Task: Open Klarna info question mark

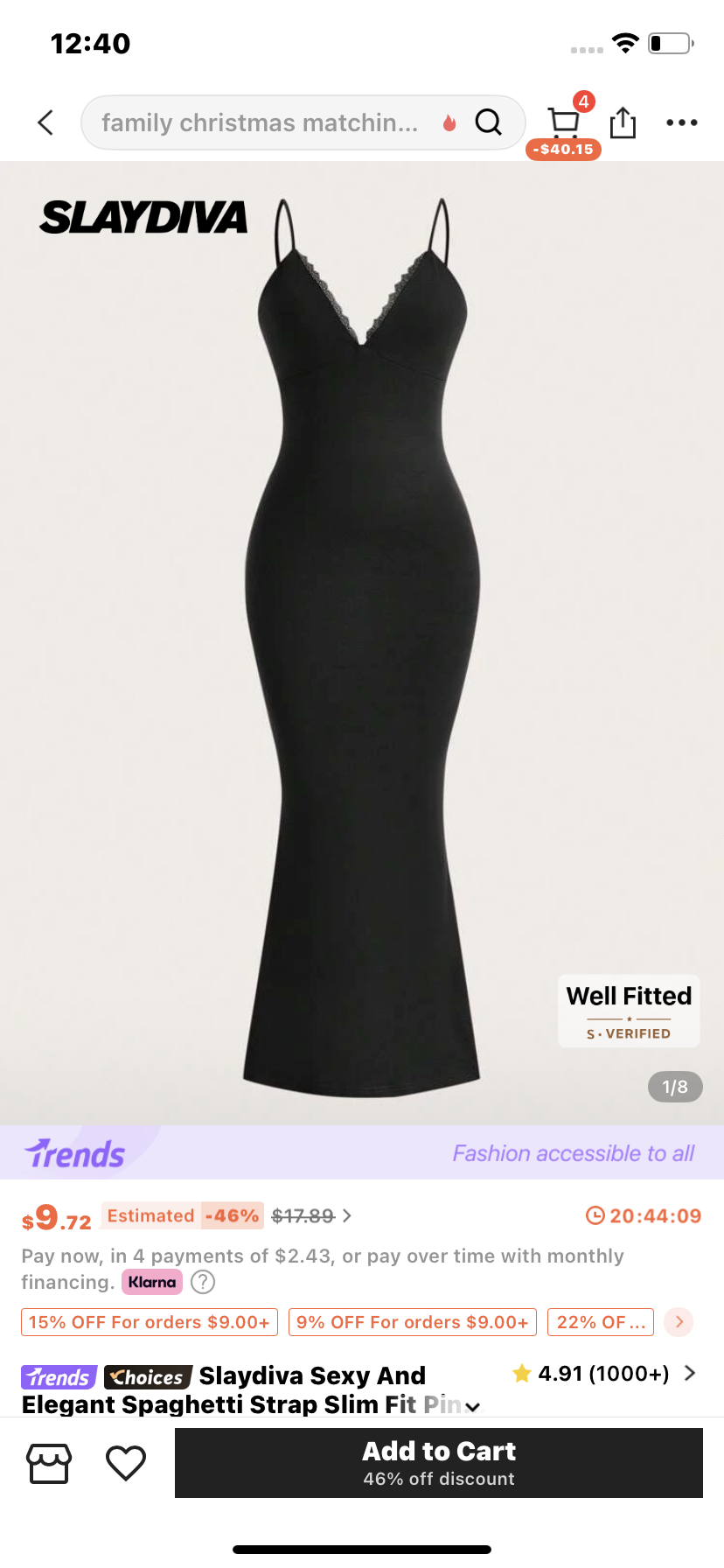Action: 203,1282
